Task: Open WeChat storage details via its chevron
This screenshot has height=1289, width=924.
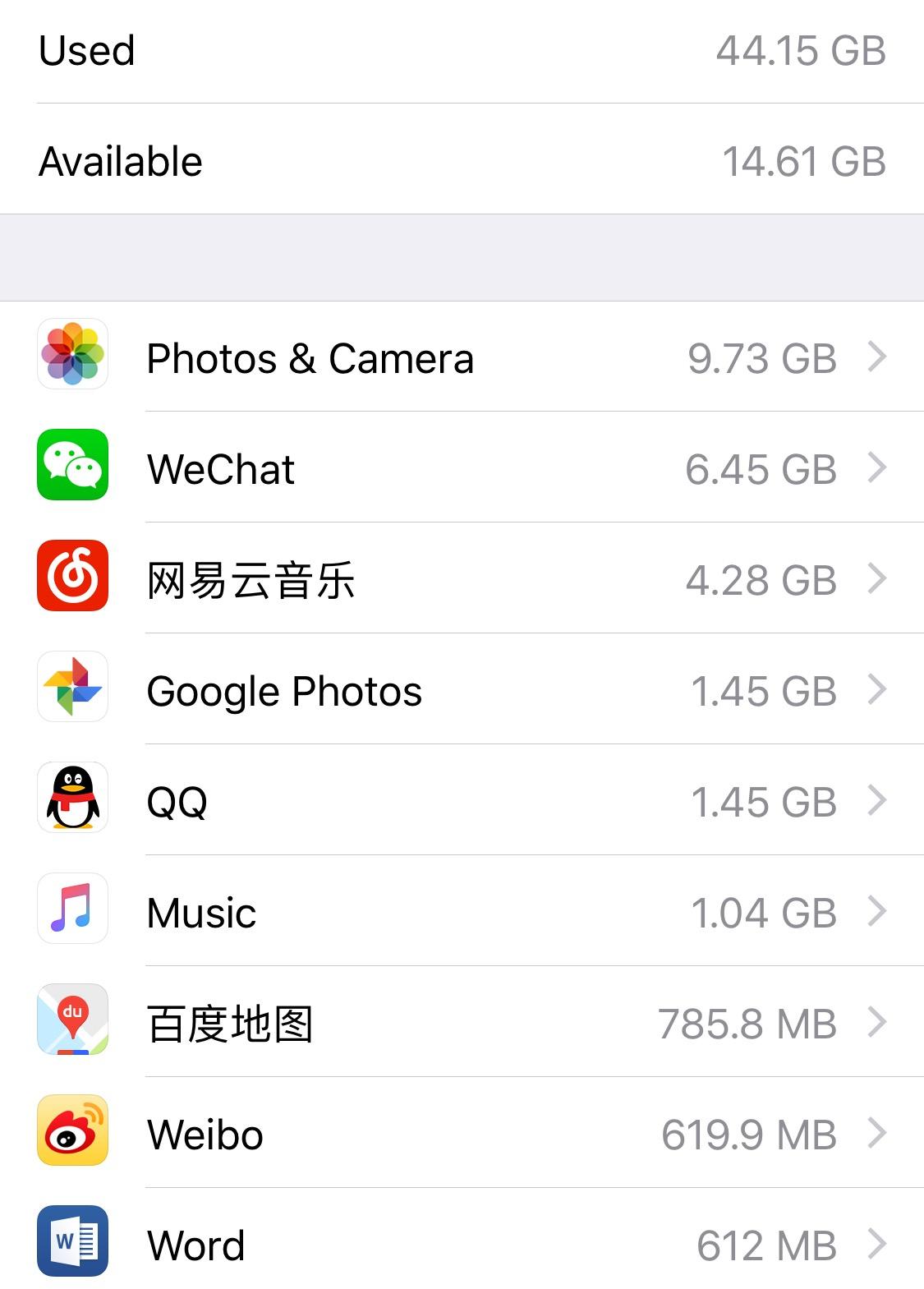Action: tap(880, 468)
